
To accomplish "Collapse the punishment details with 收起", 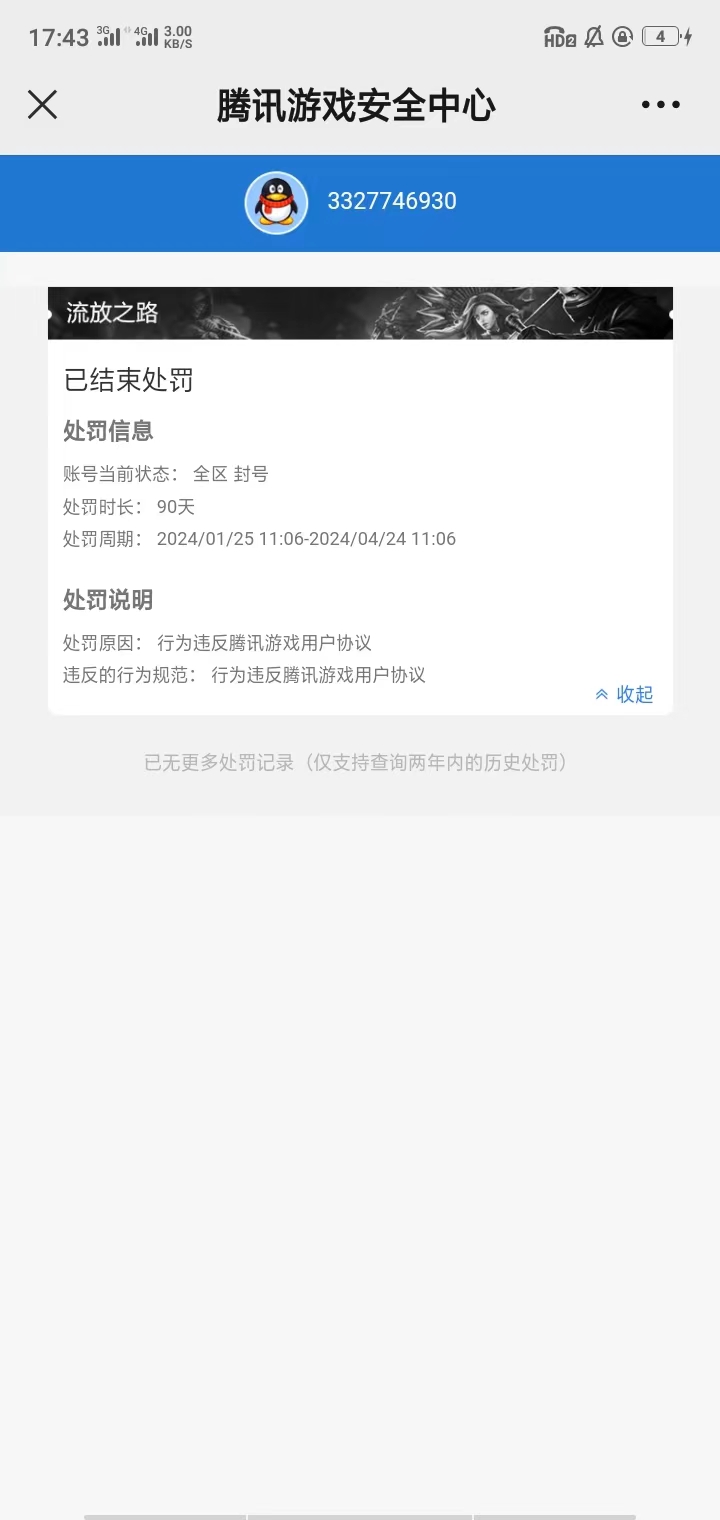I will [x=624, y=694].
